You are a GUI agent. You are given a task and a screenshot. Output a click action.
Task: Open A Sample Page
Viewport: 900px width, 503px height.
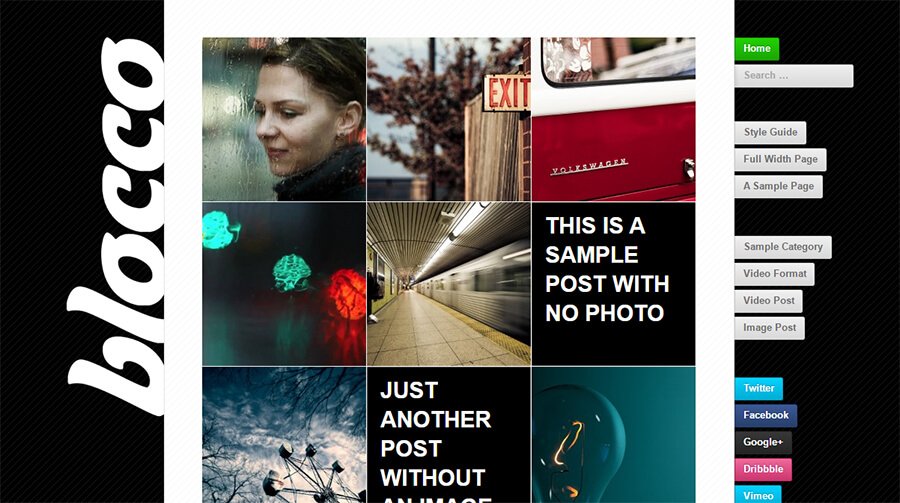[x=778, y=186]
